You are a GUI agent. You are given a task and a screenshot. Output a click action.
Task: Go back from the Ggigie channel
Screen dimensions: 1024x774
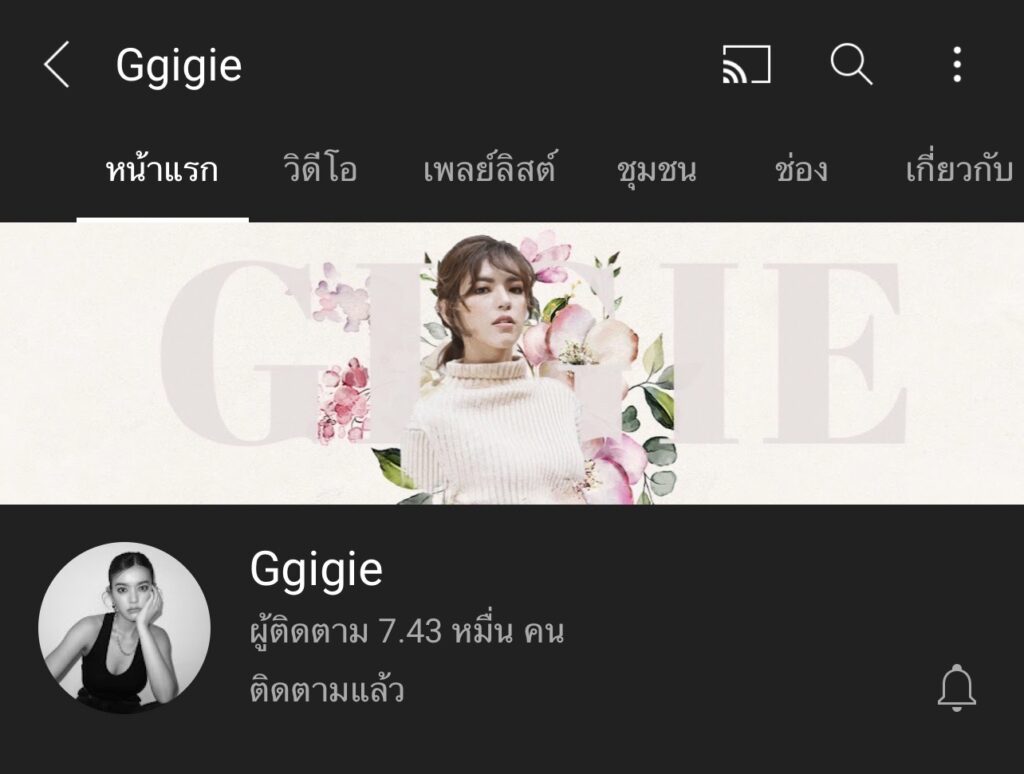(57, 66)
